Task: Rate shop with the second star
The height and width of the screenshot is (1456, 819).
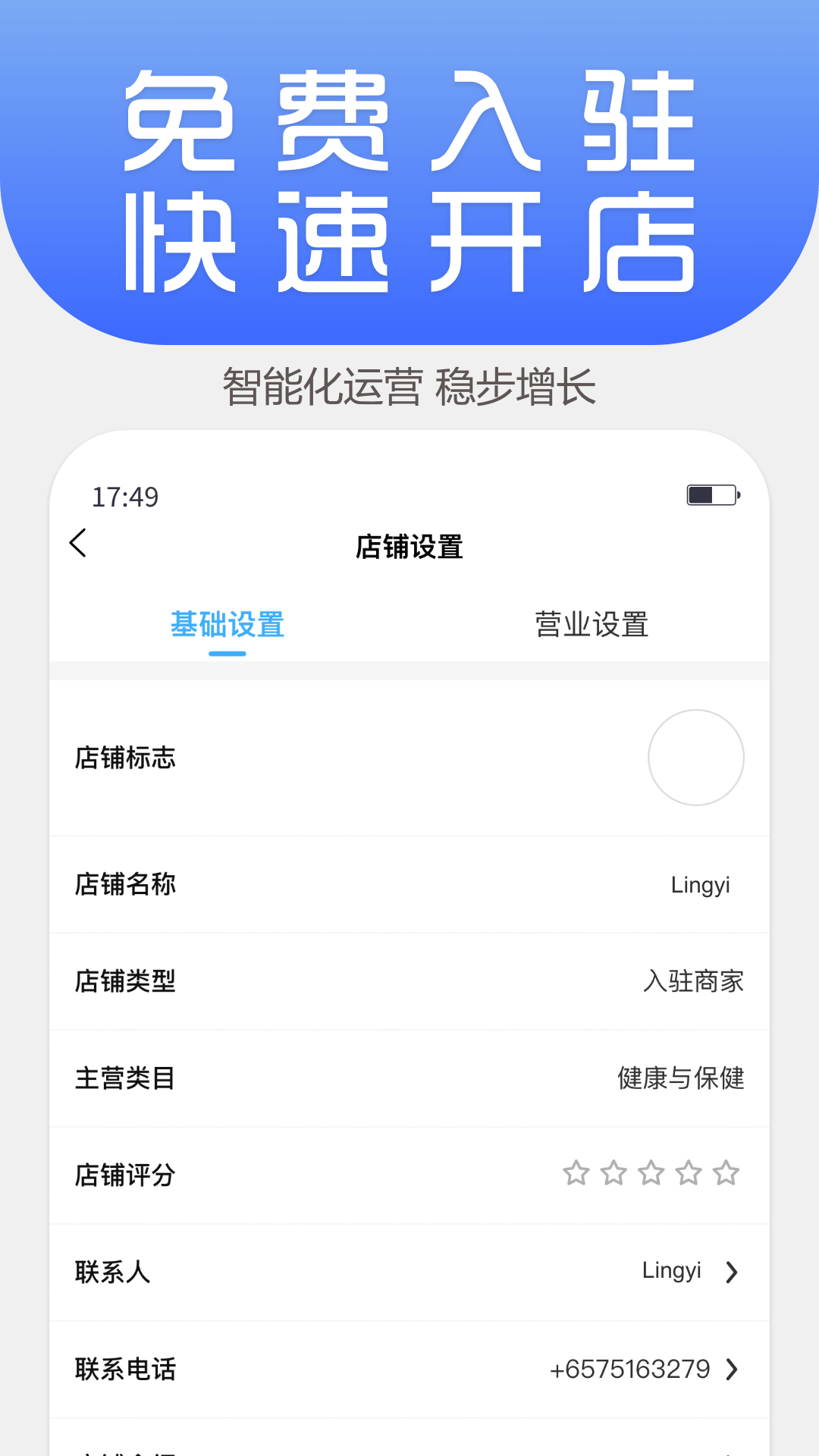Action: point(614,1173)
